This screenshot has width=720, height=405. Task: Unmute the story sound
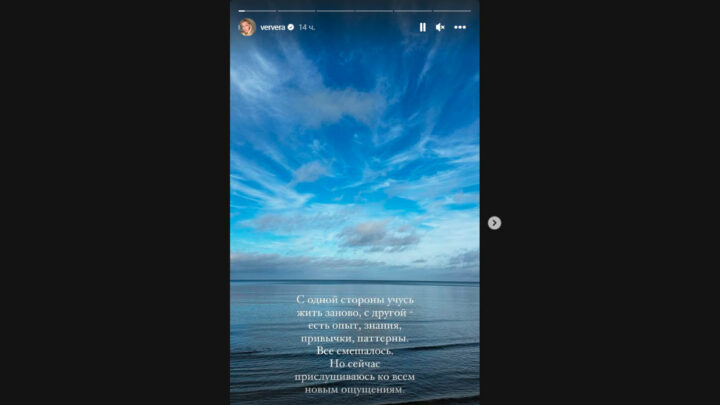[x=440, y=27]
